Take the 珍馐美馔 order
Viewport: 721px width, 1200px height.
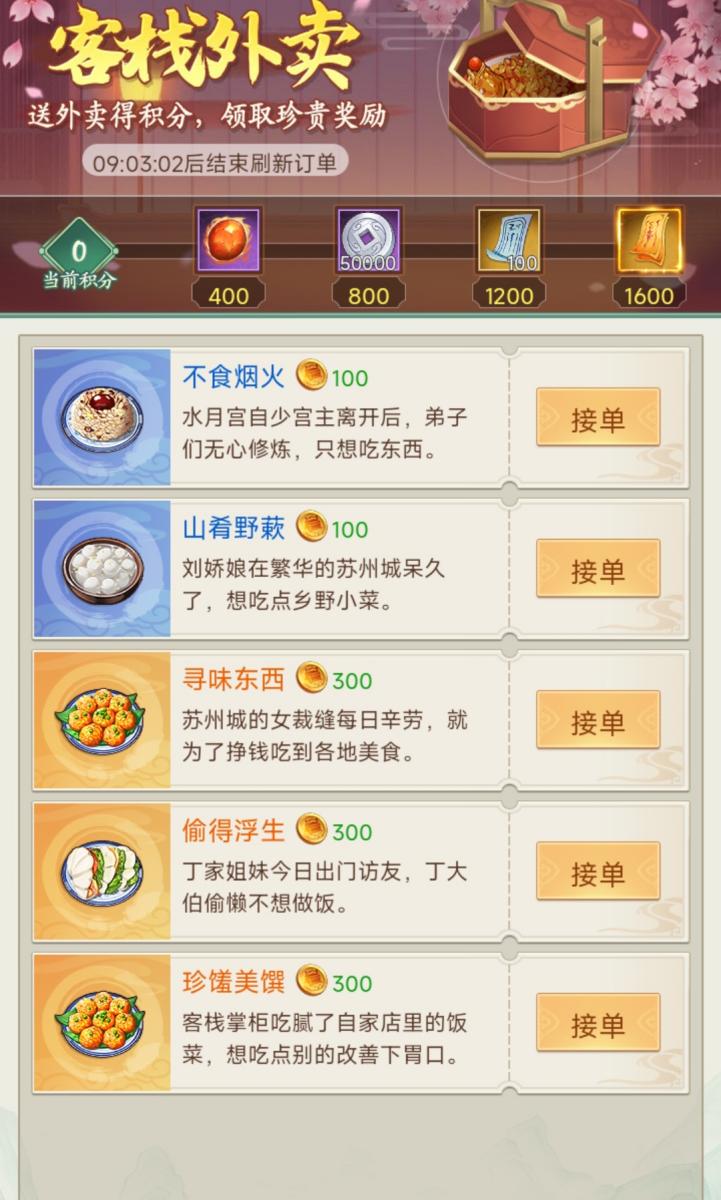click(x=598, y=1022)
